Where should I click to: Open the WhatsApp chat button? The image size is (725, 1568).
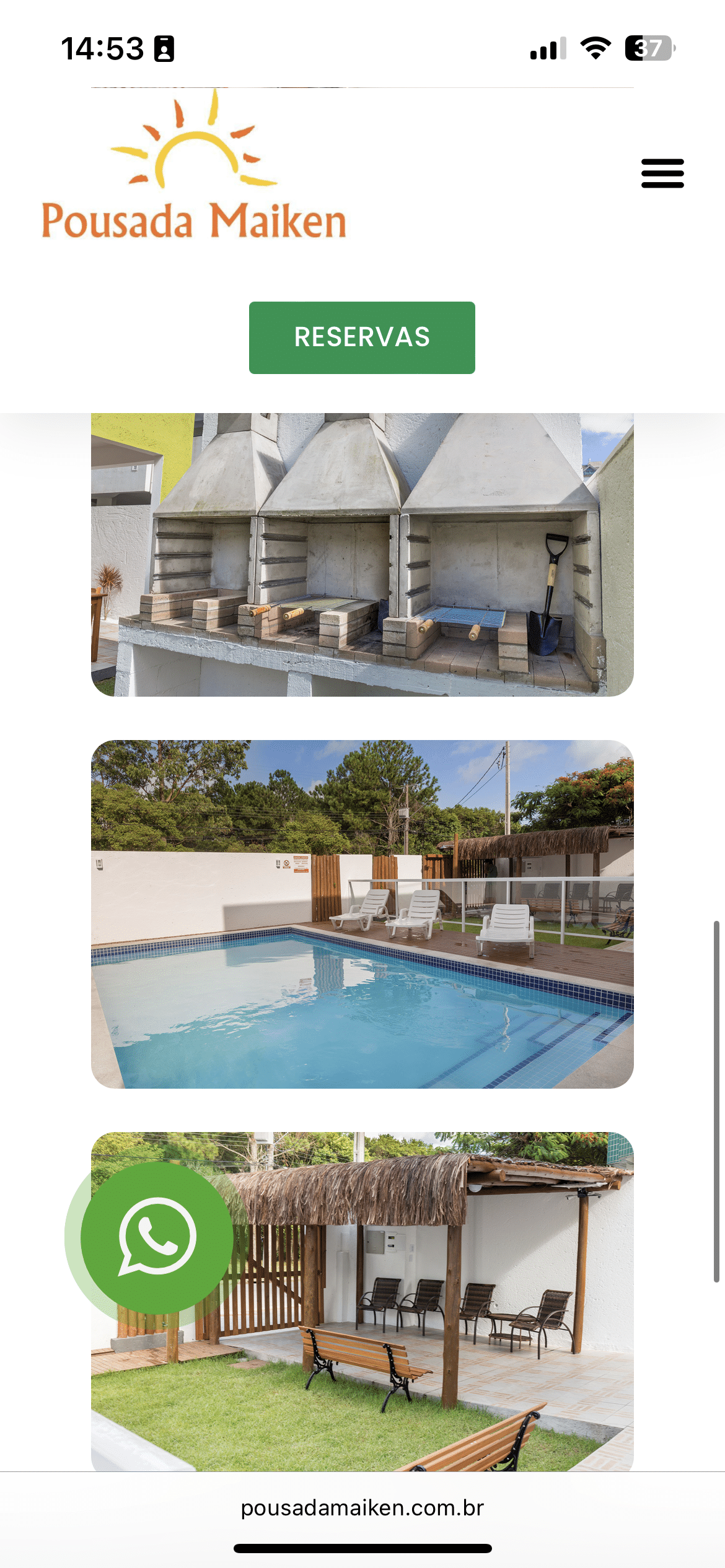[157, 1237]
